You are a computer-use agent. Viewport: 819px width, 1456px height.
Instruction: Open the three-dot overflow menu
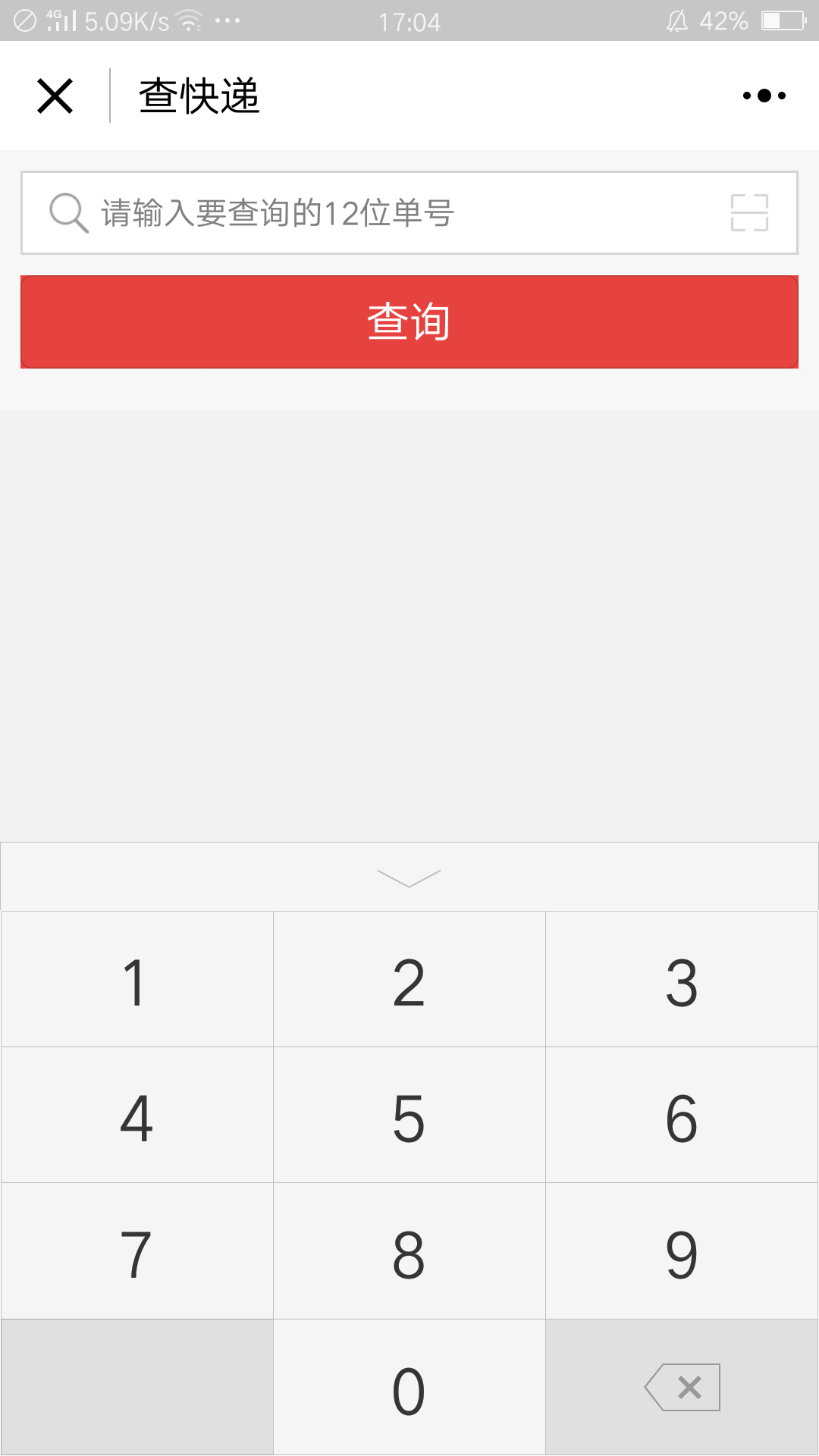click(x=764, y=96)
